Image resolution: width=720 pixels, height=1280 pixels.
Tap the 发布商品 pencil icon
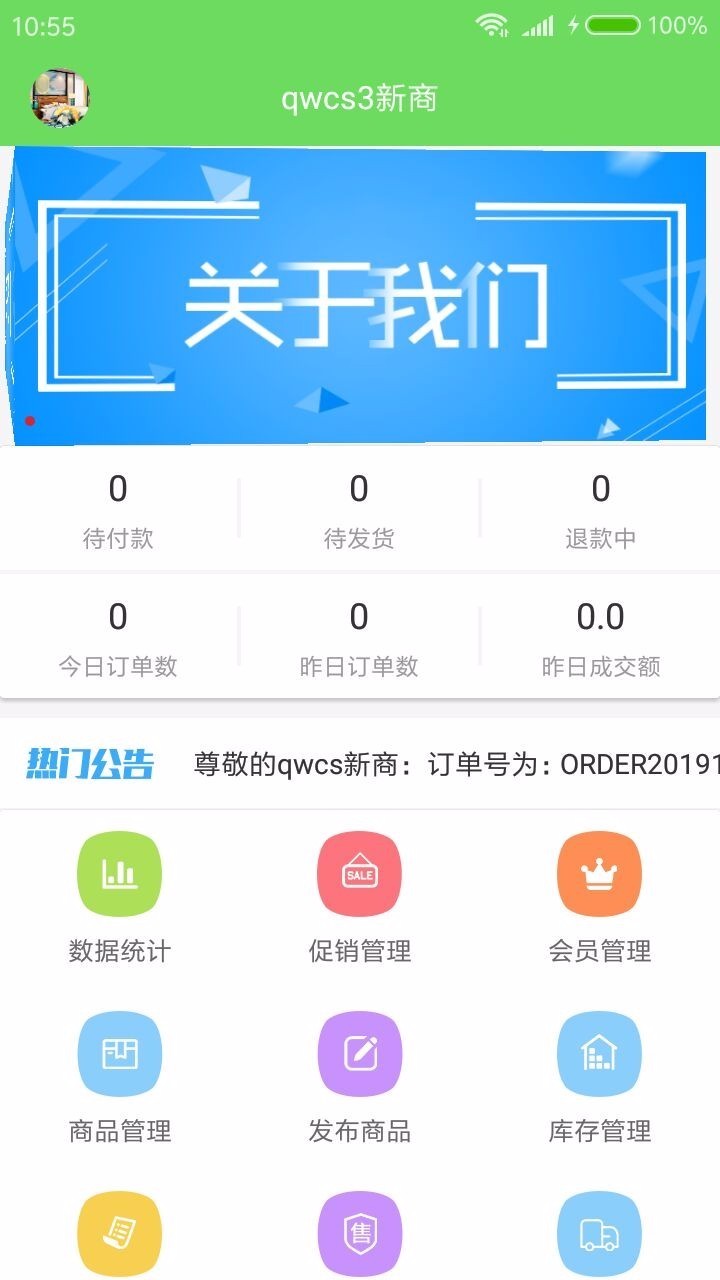pyautogui.click(x=359, y=1052)
